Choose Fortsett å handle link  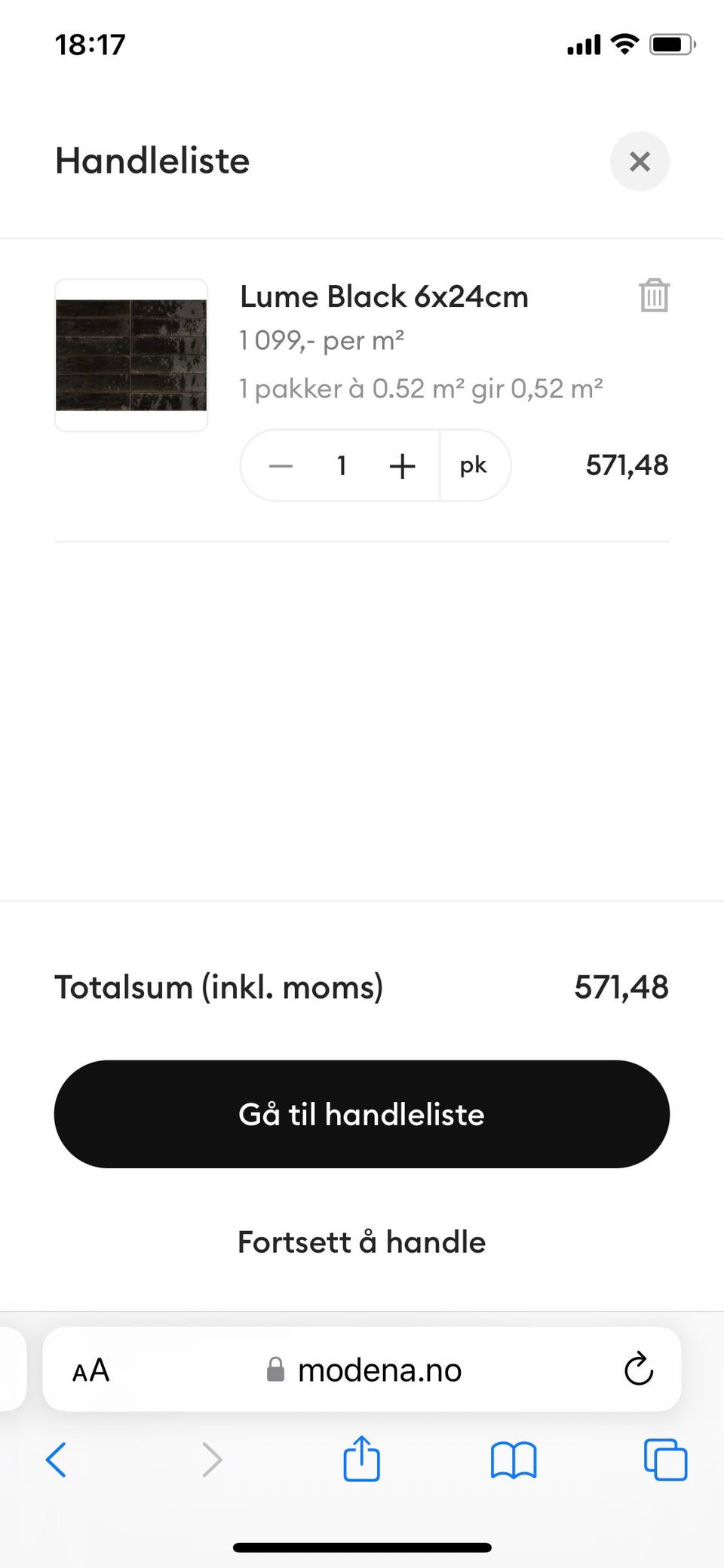tap(361, 1241)
